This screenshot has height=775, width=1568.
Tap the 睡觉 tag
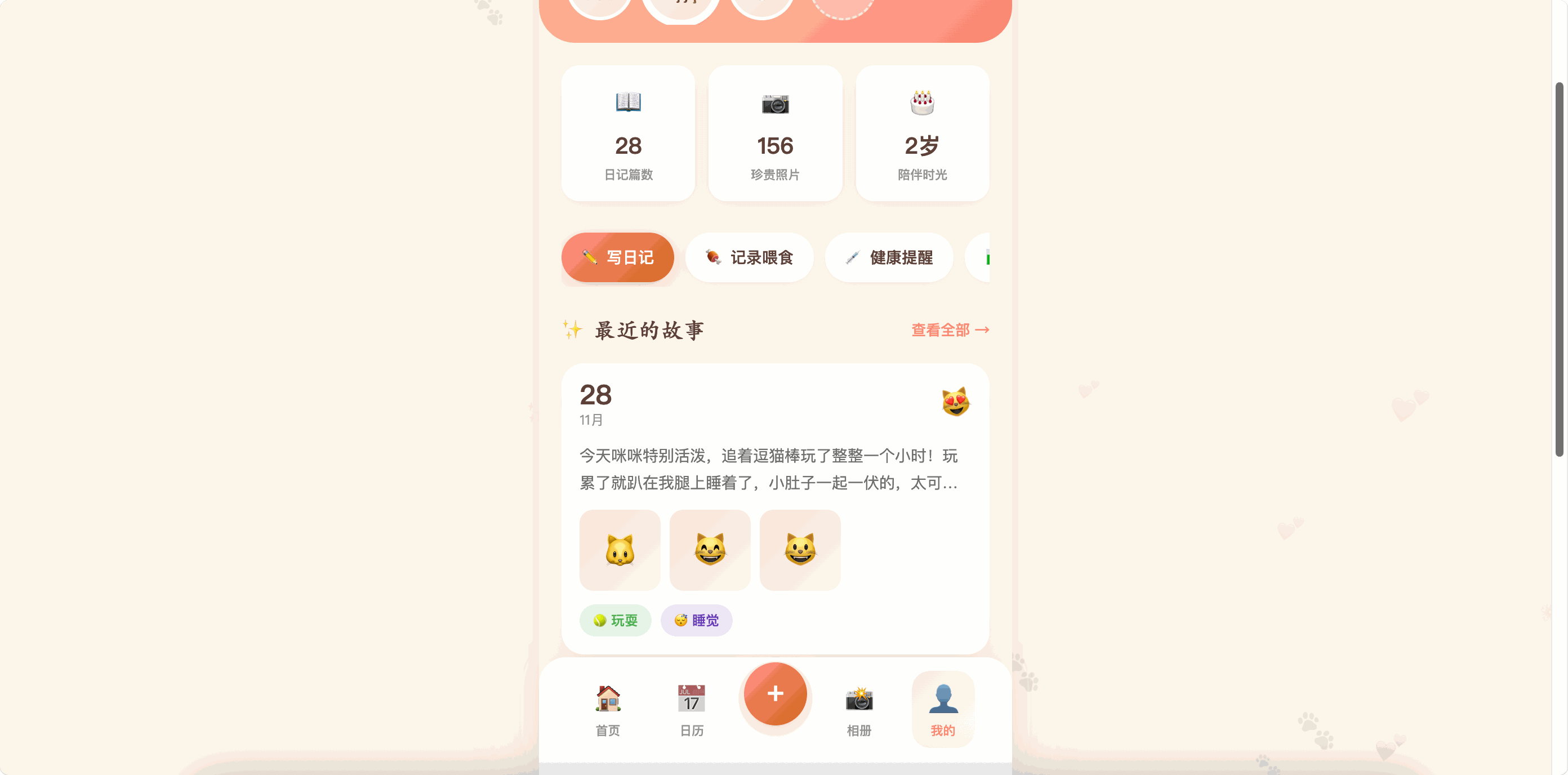pos(696,620)
